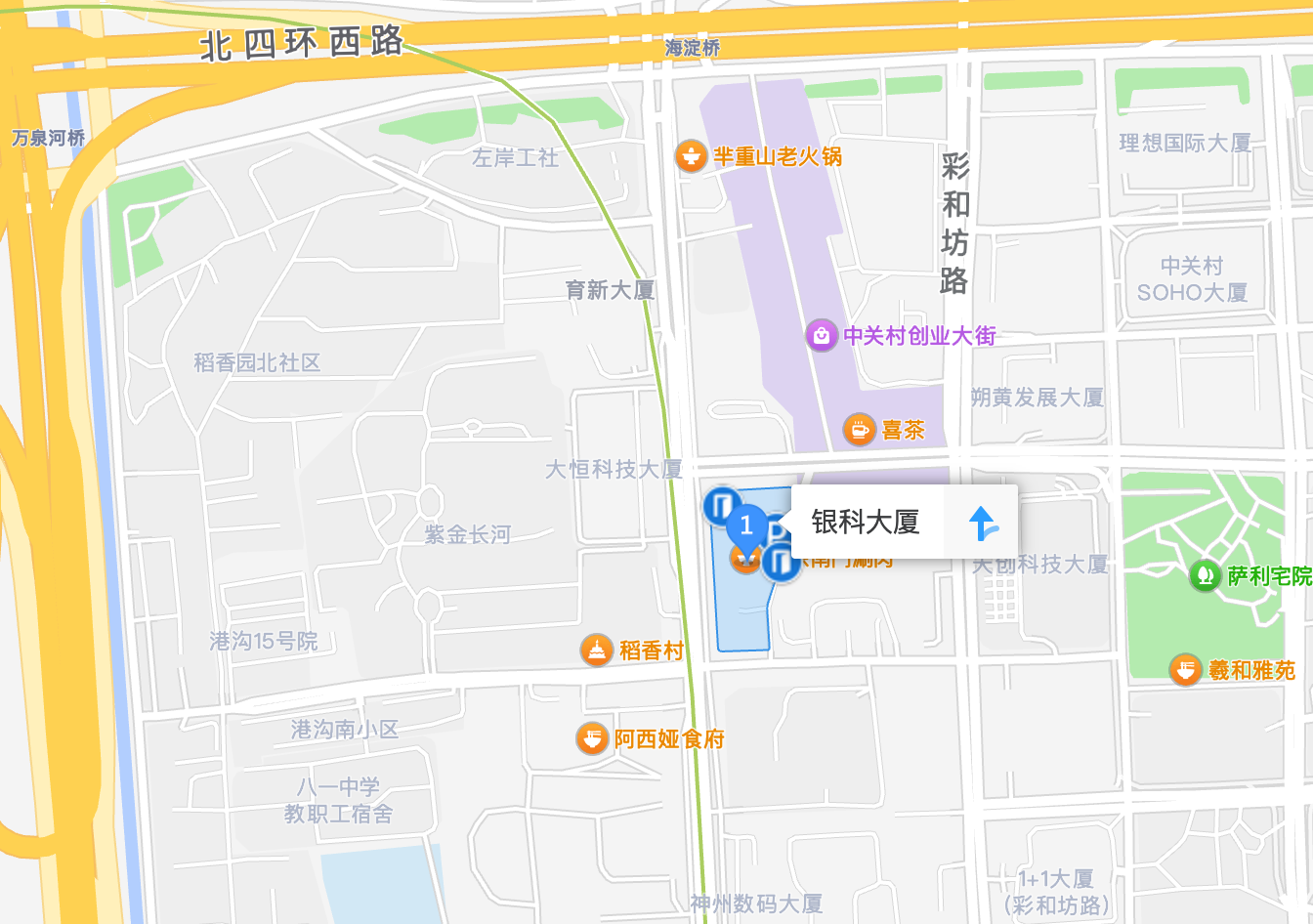The height and width of the screenshot is (924, 1313).
Task: Tap the 稻香村 food marker
Action: click(x=597, y=650)
